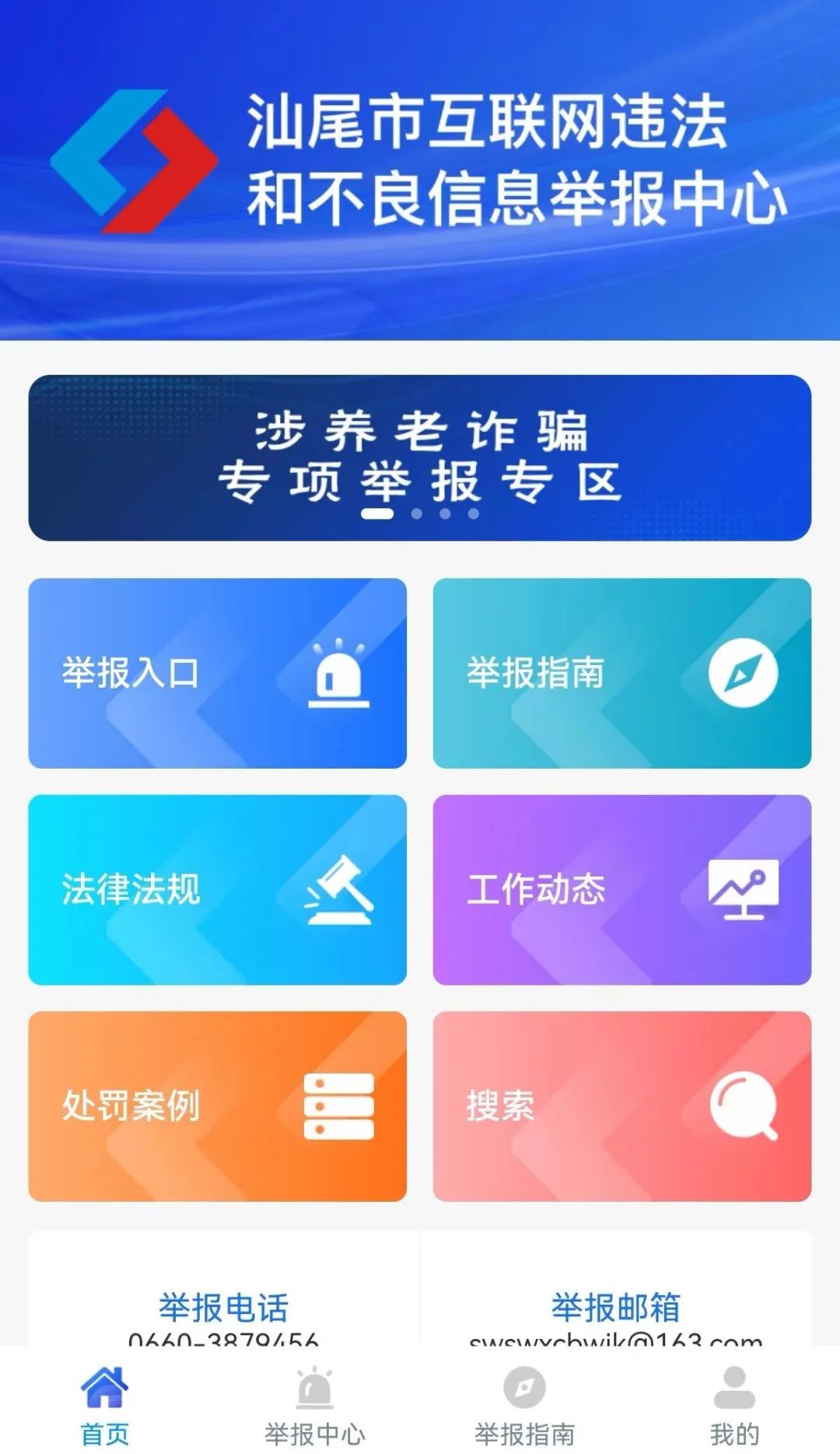Select the 首页 tab
840x1454 pixels.
pos(105,1406)
